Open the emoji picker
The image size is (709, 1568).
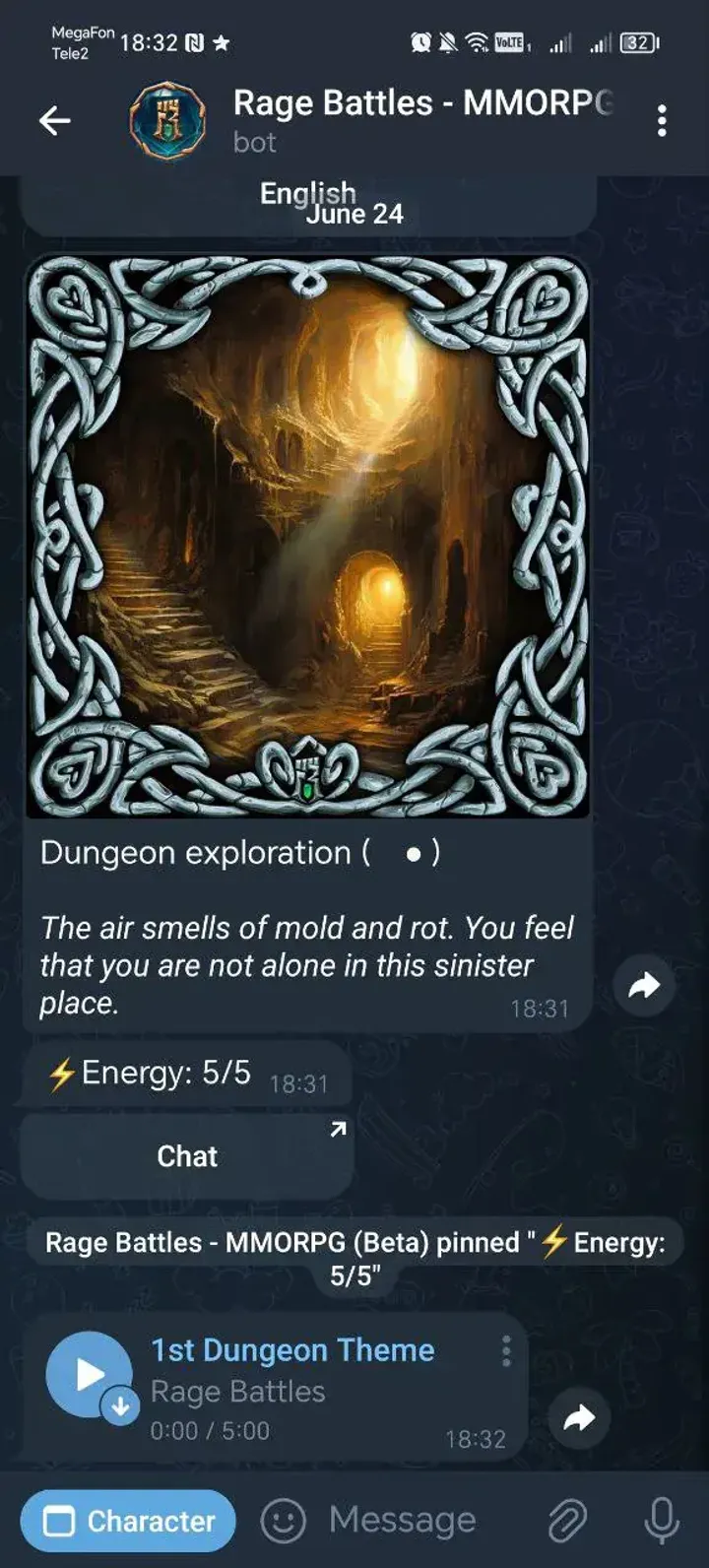click(283, 1521)
